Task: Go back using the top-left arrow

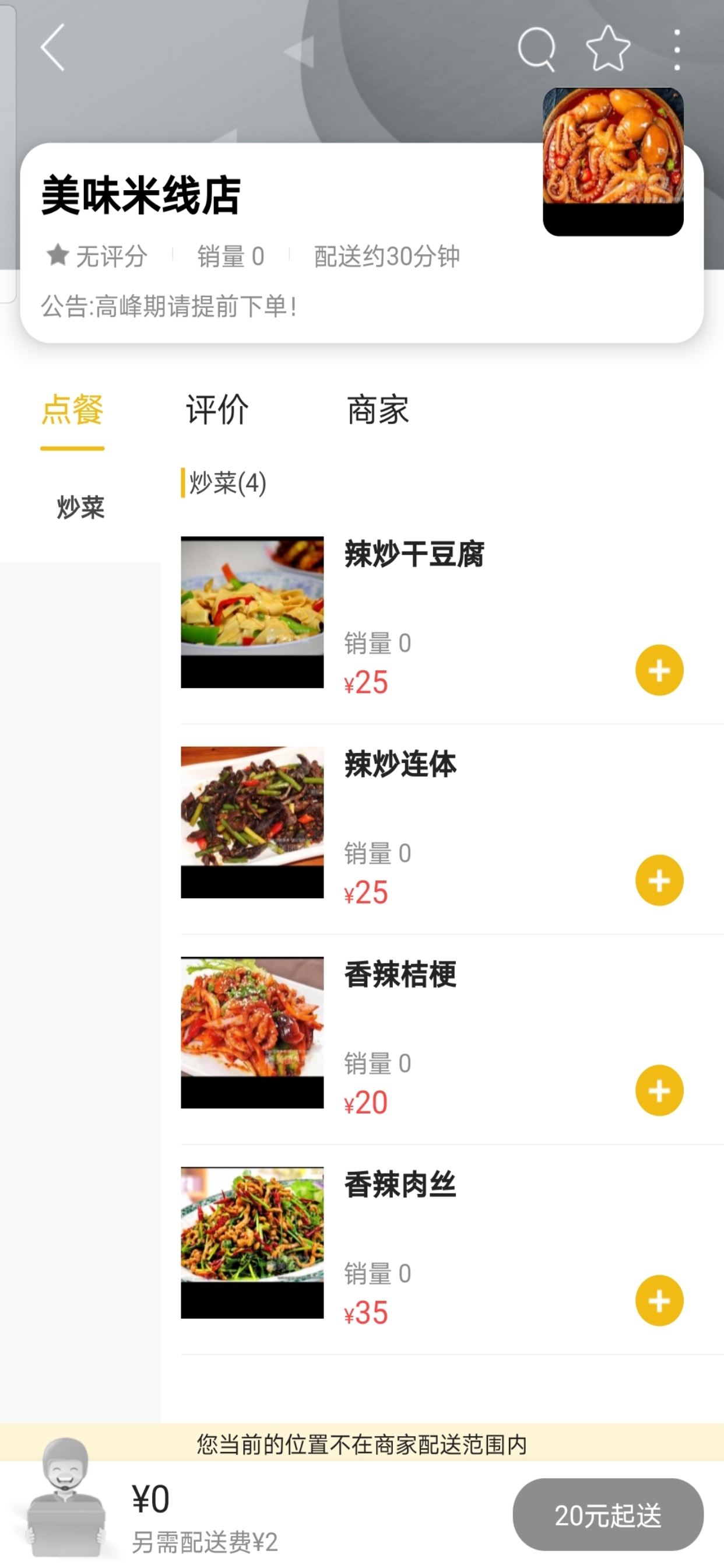Action: (x=52, y=47)
